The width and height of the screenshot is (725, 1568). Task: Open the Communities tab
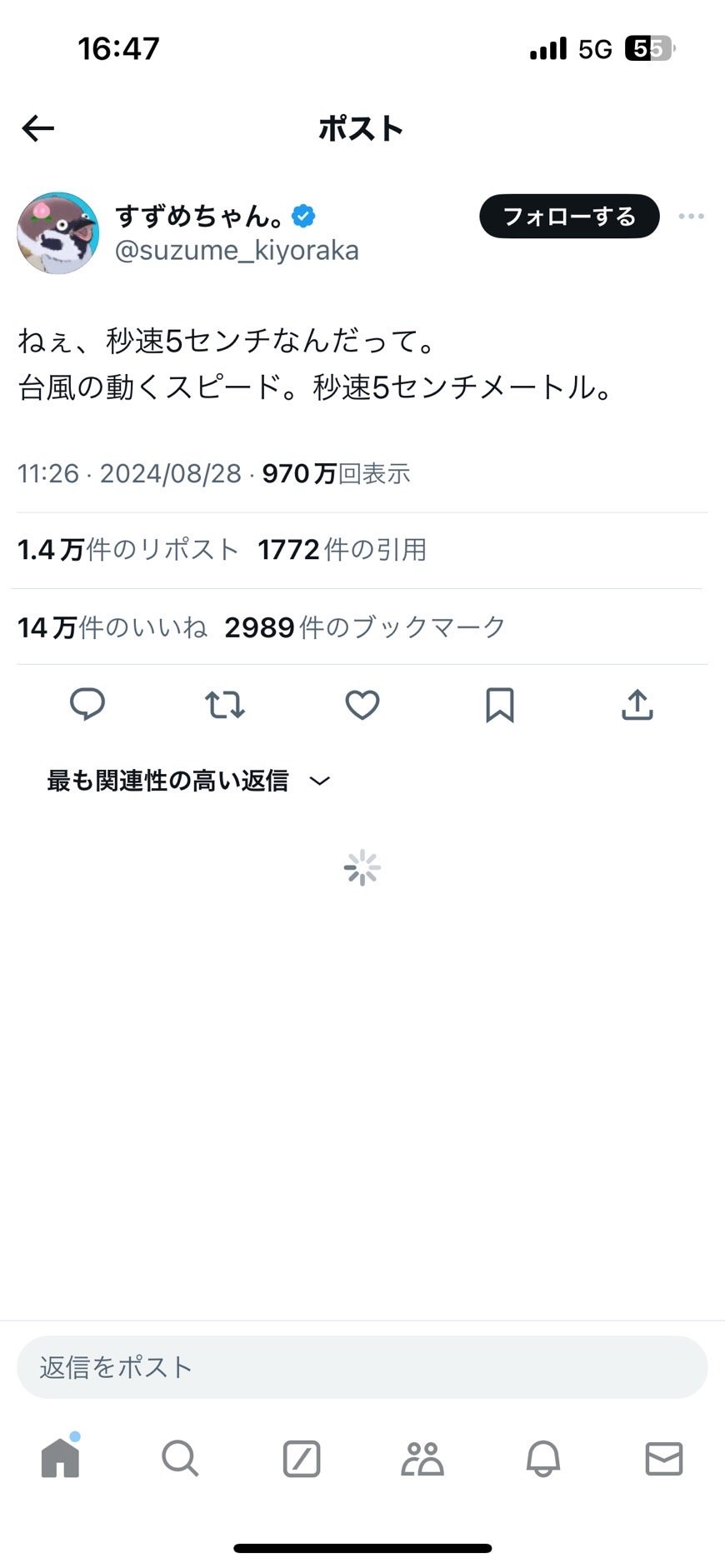pos(422,1459)
